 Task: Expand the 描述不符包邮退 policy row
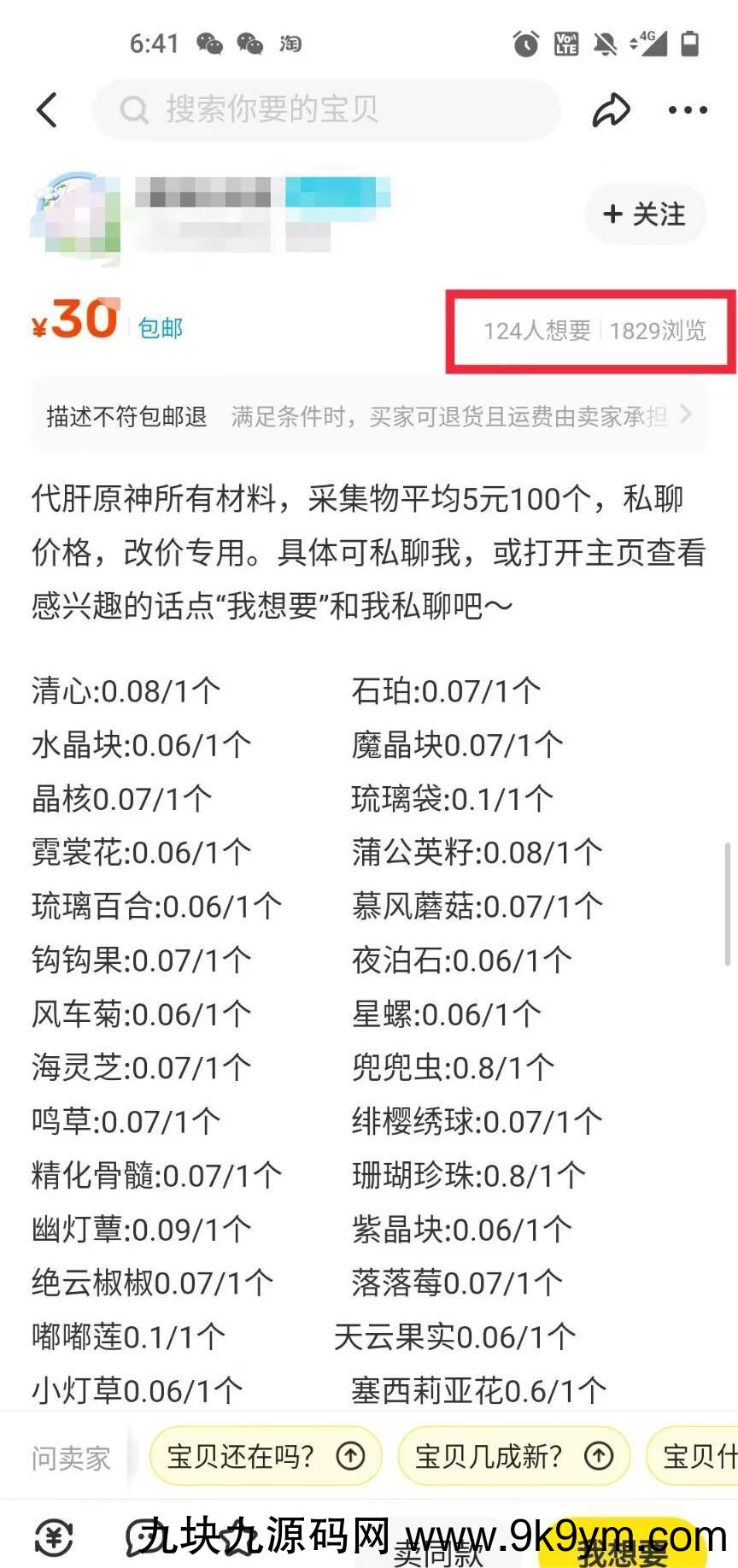click(369, 416)
